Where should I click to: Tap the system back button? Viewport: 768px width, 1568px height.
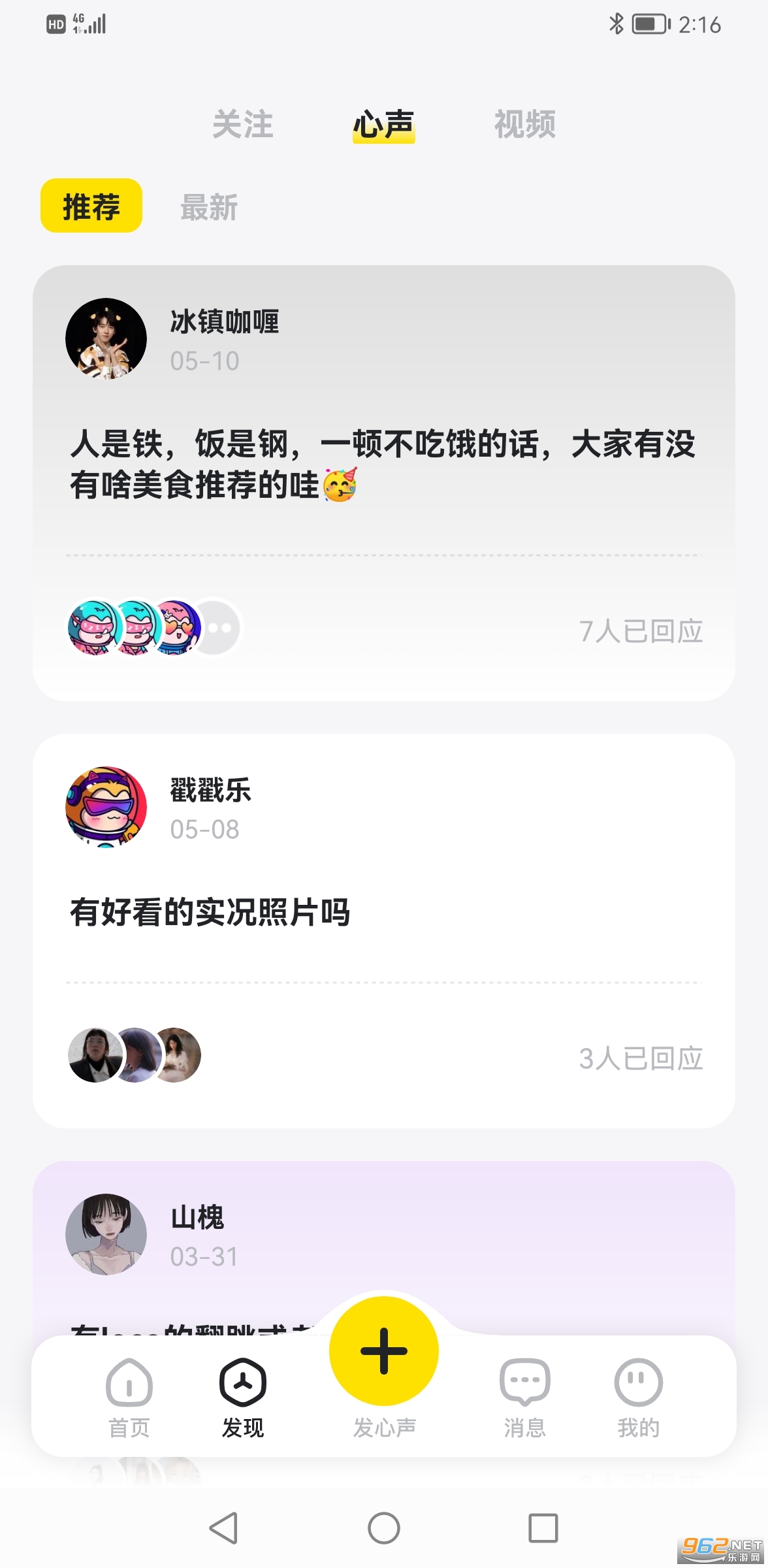pos(223,1527)
